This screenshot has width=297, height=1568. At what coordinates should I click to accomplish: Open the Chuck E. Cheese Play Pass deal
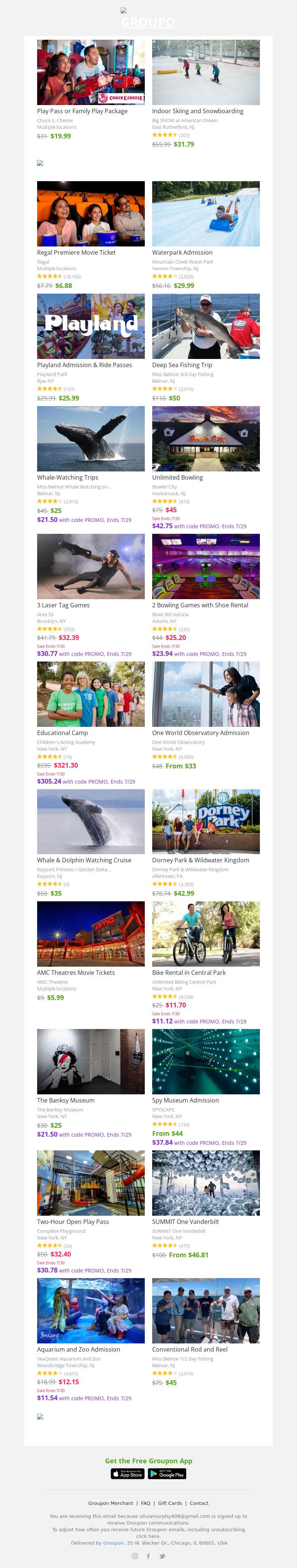(x=91, y=72)
